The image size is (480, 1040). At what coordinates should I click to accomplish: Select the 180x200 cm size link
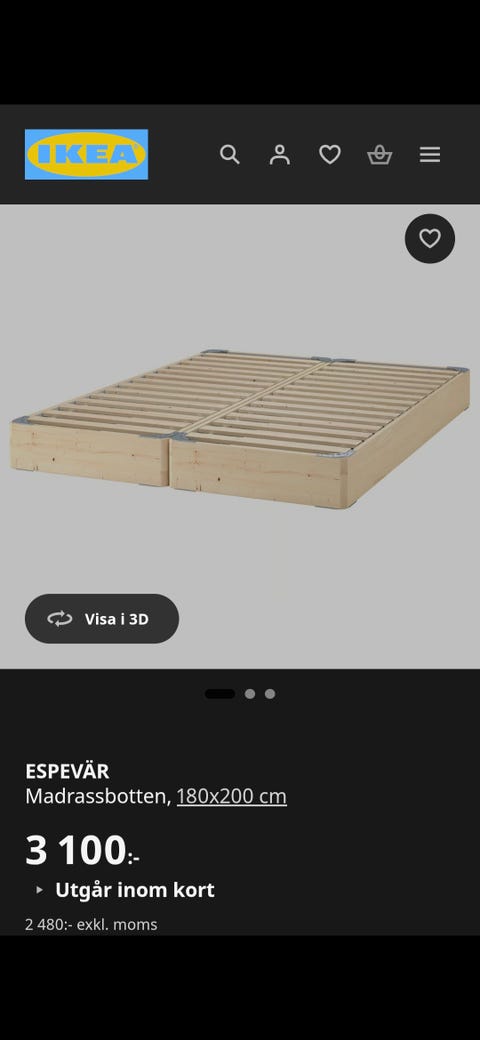click(231, 796)
